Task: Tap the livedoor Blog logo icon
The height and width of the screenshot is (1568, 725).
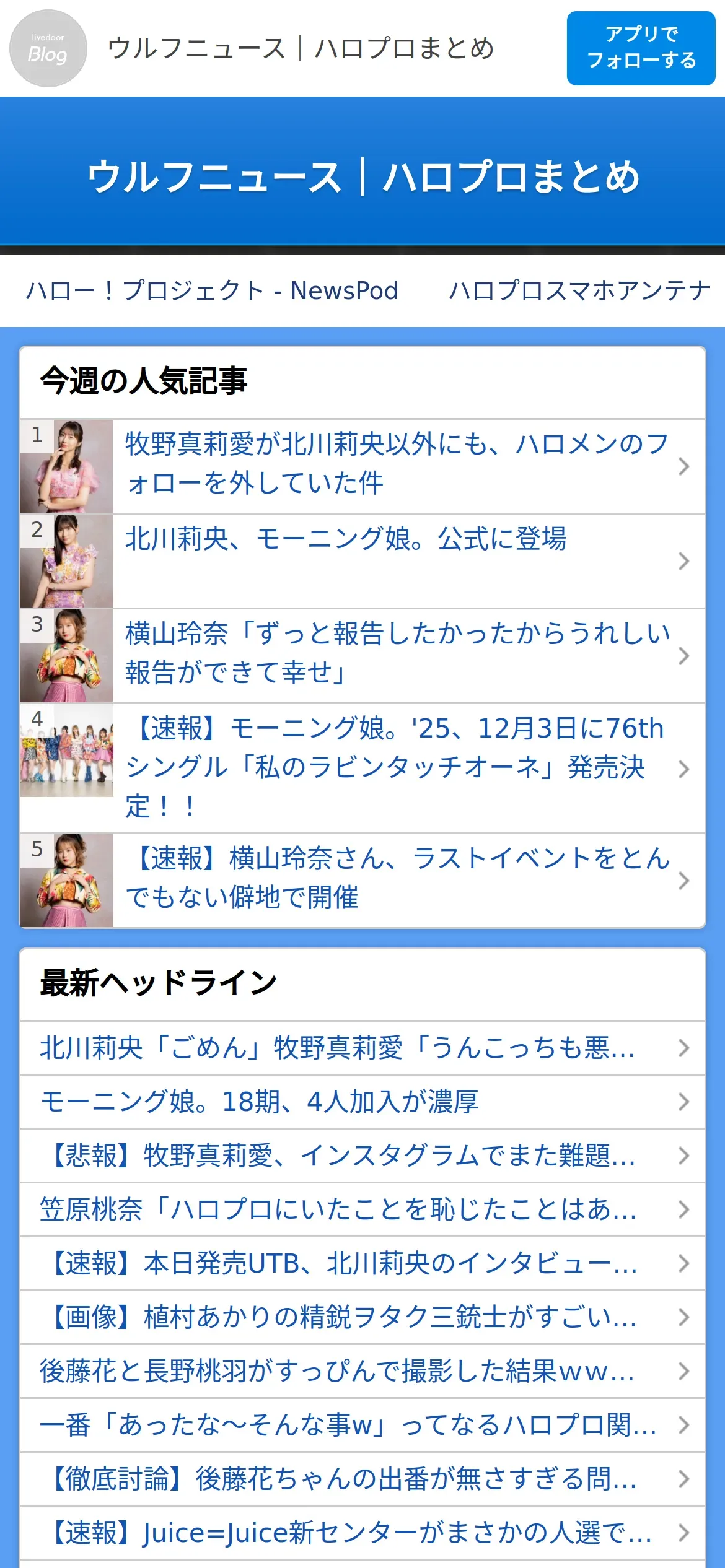Action: (48, 48)
